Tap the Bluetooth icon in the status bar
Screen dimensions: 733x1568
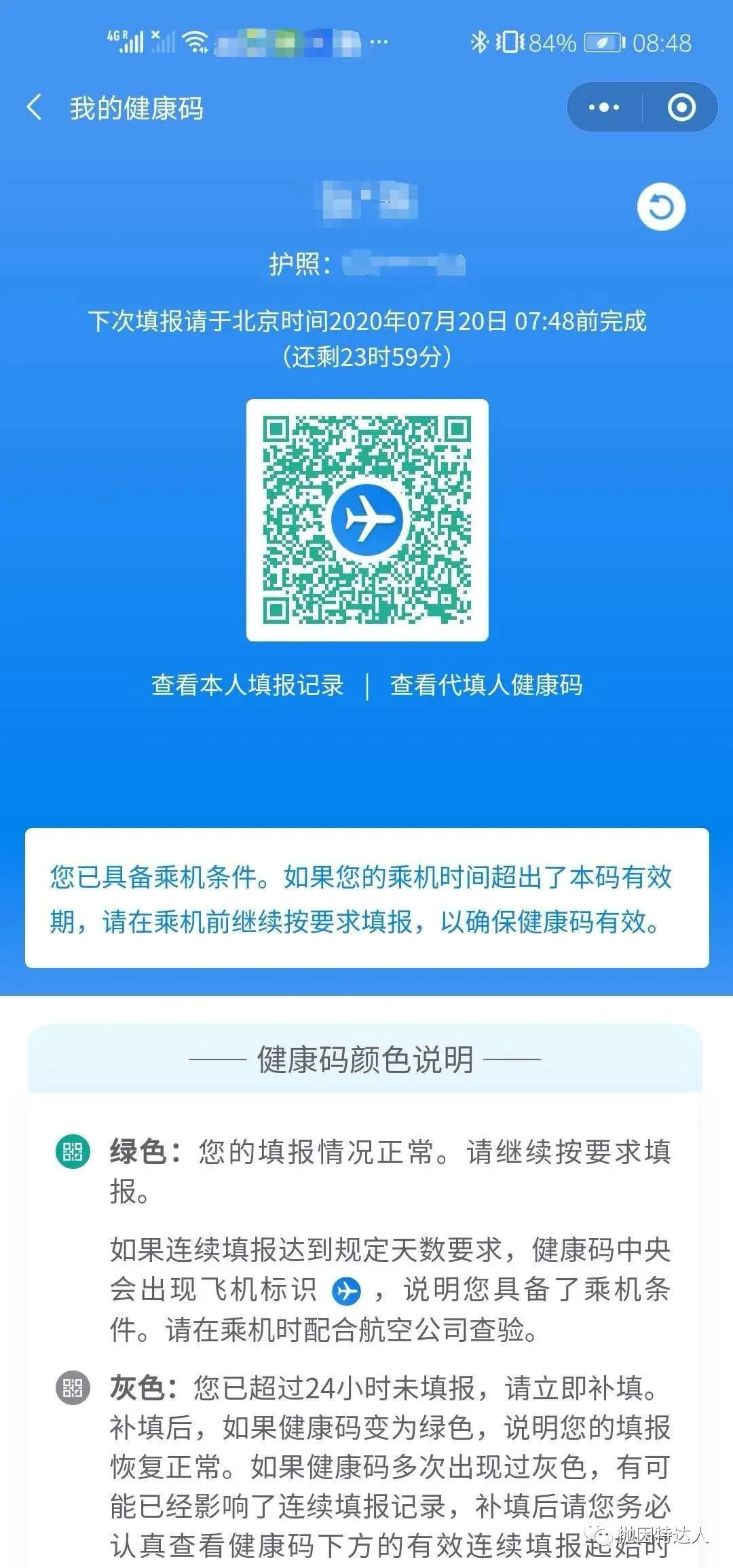click(x=479, y=41)
